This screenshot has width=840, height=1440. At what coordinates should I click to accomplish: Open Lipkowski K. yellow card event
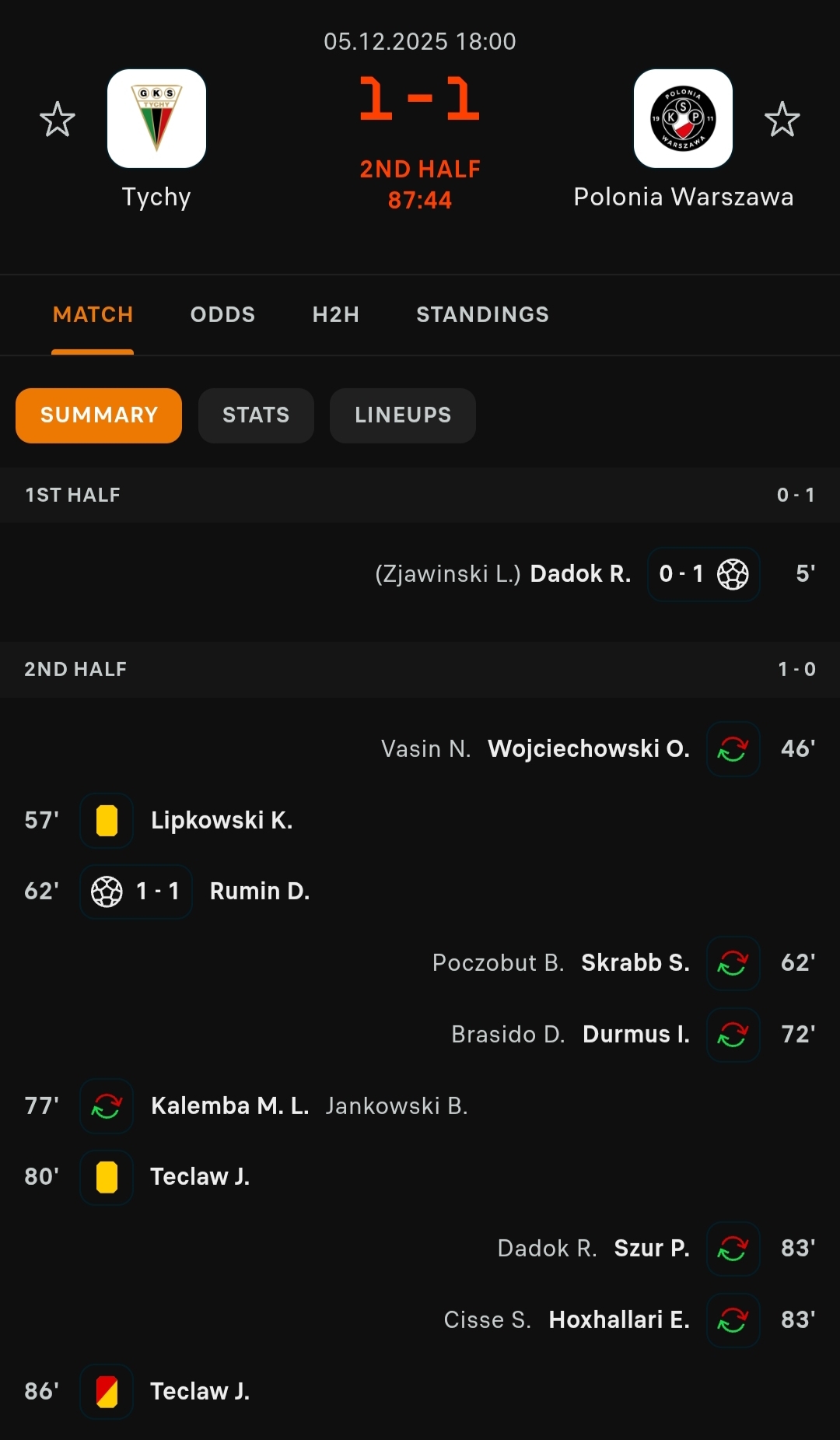click(222, 820)
